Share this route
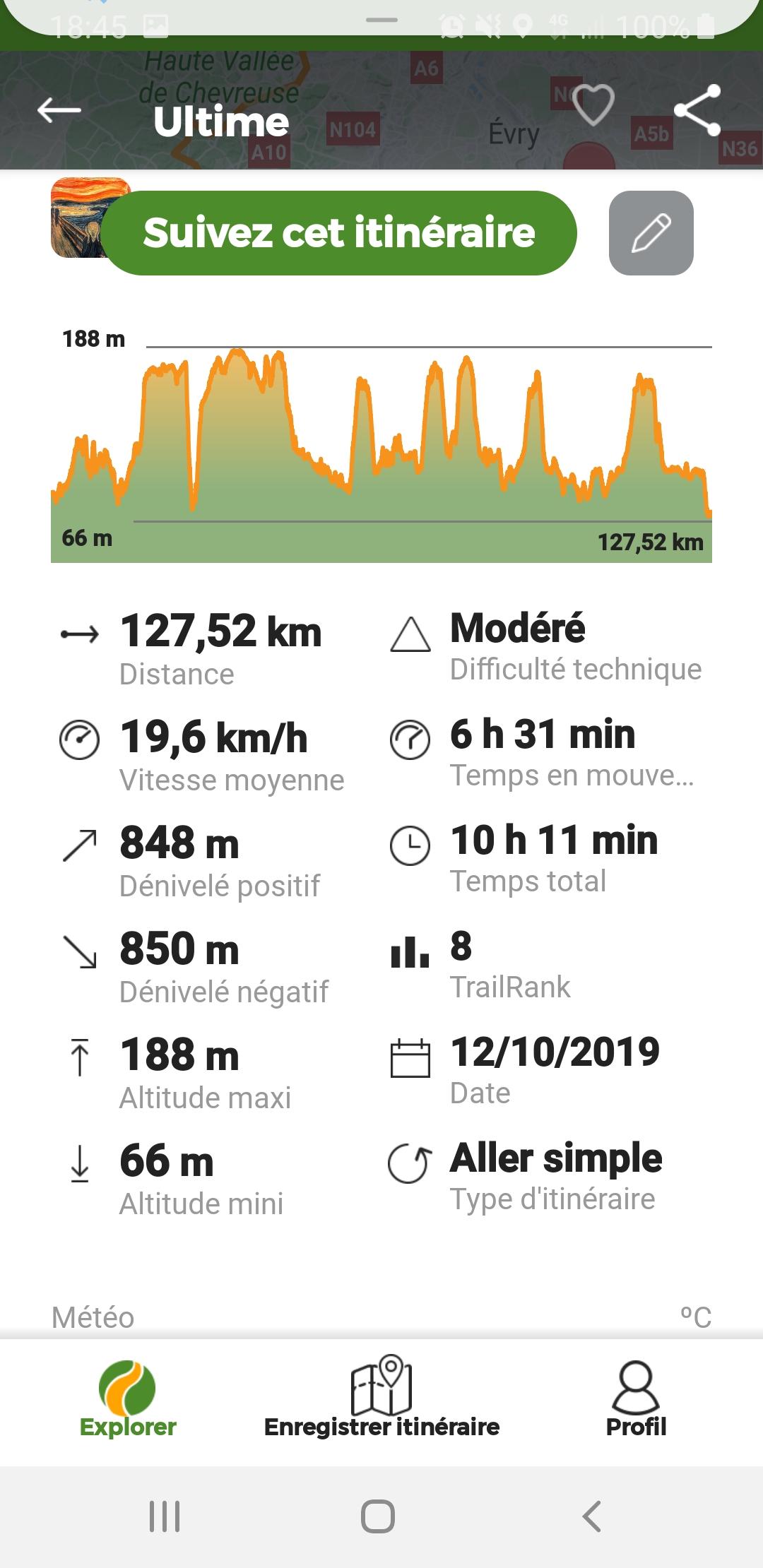The width and height of the screenshot is (763, 1568). coord(697,110)
